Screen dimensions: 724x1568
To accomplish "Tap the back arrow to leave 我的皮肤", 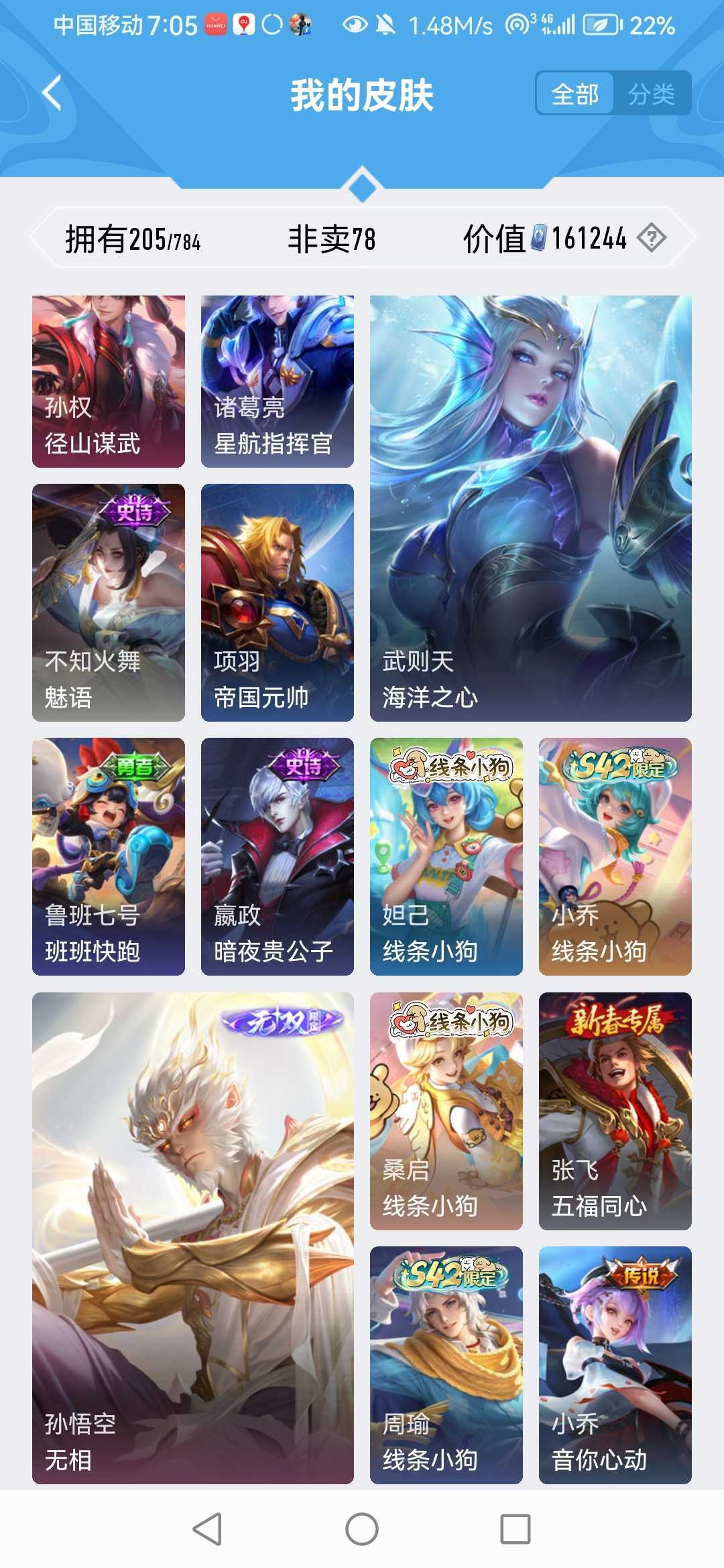I will pyautogui.click(x=50, y=92).
